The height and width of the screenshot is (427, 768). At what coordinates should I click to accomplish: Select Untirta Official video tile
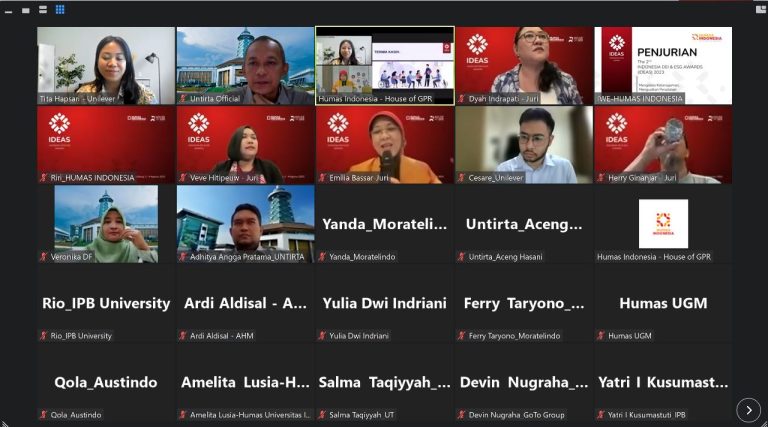coord(245,64)
